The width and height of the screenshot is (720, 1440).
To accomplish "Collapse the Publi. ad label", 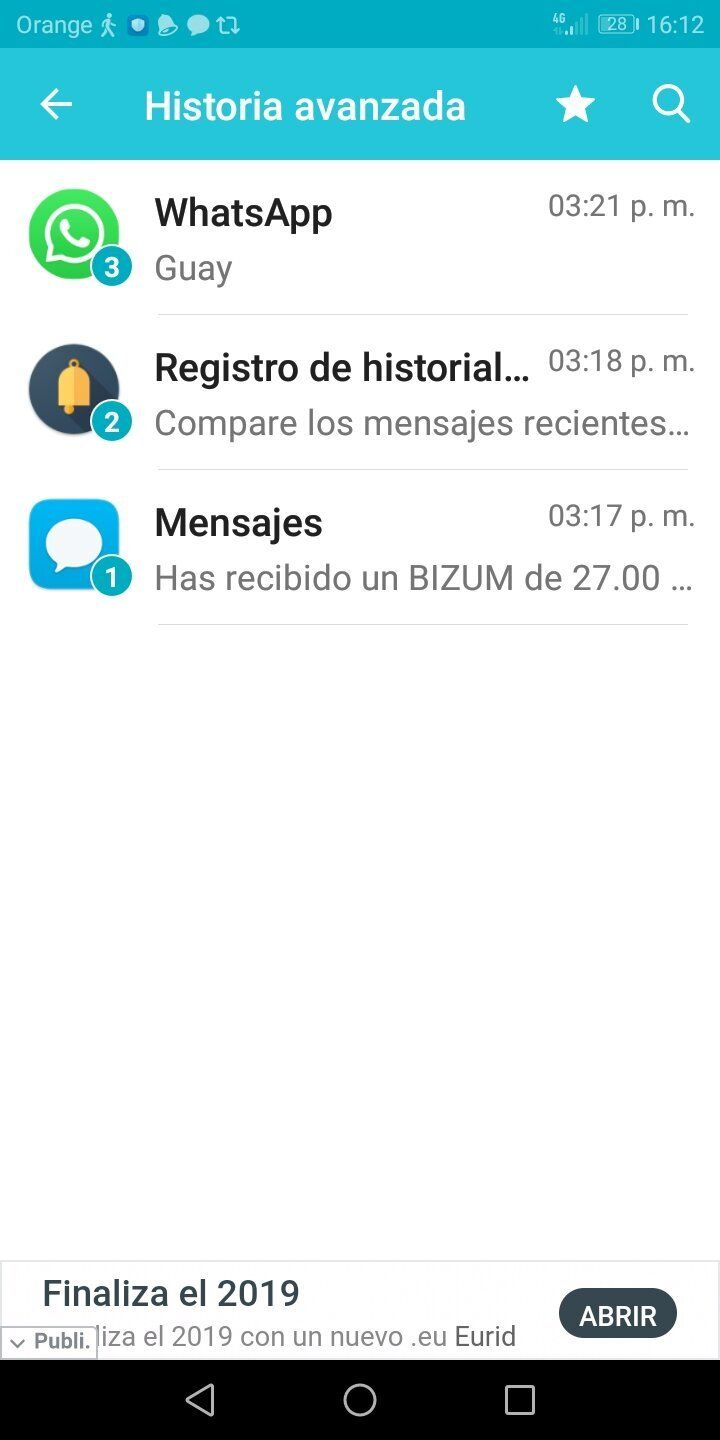I will point(48,1342).
